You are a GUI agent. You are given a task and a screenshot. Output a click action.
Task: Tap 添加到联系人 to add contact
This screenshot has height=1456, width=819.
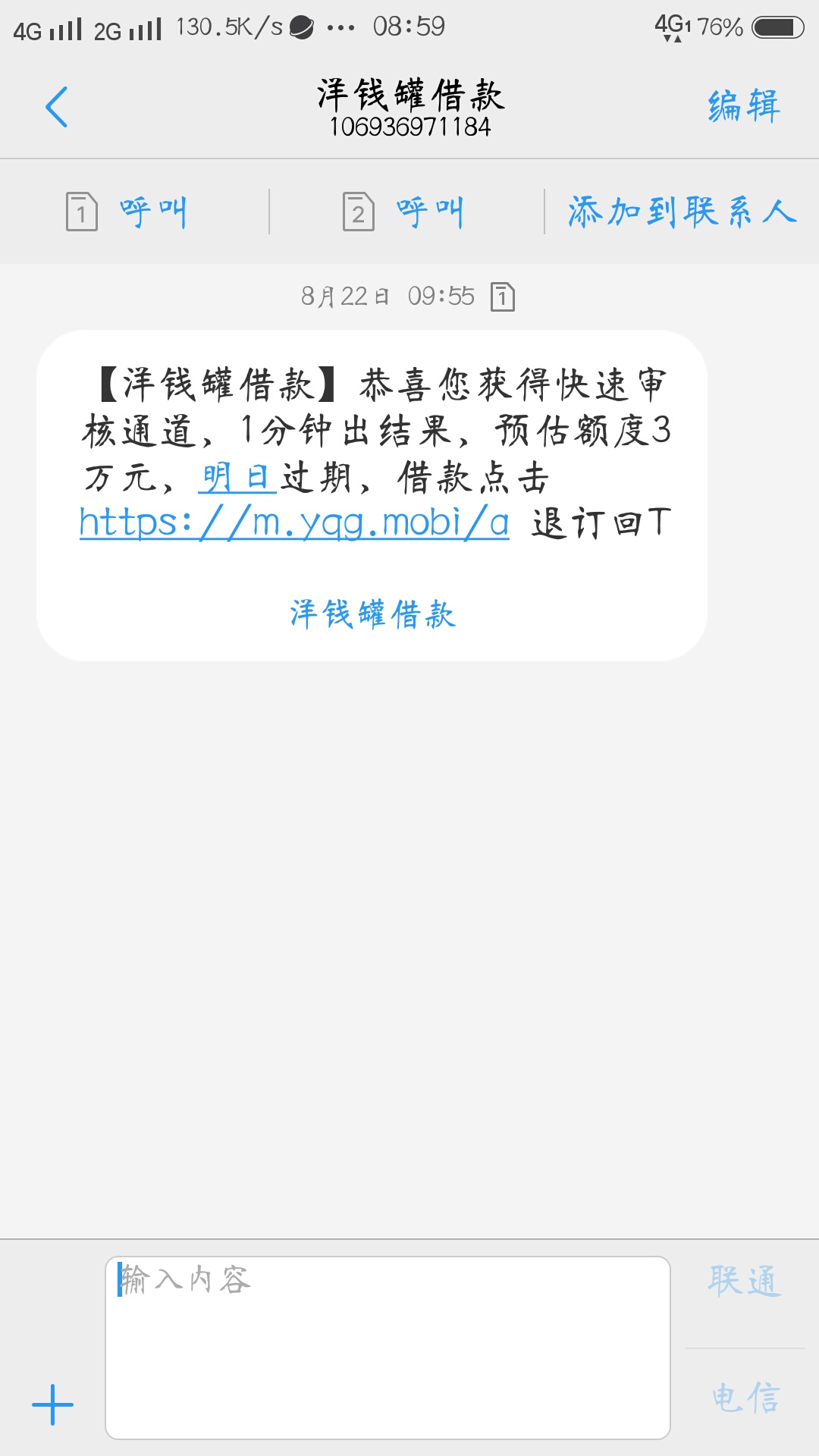click(x=682, y=212)
